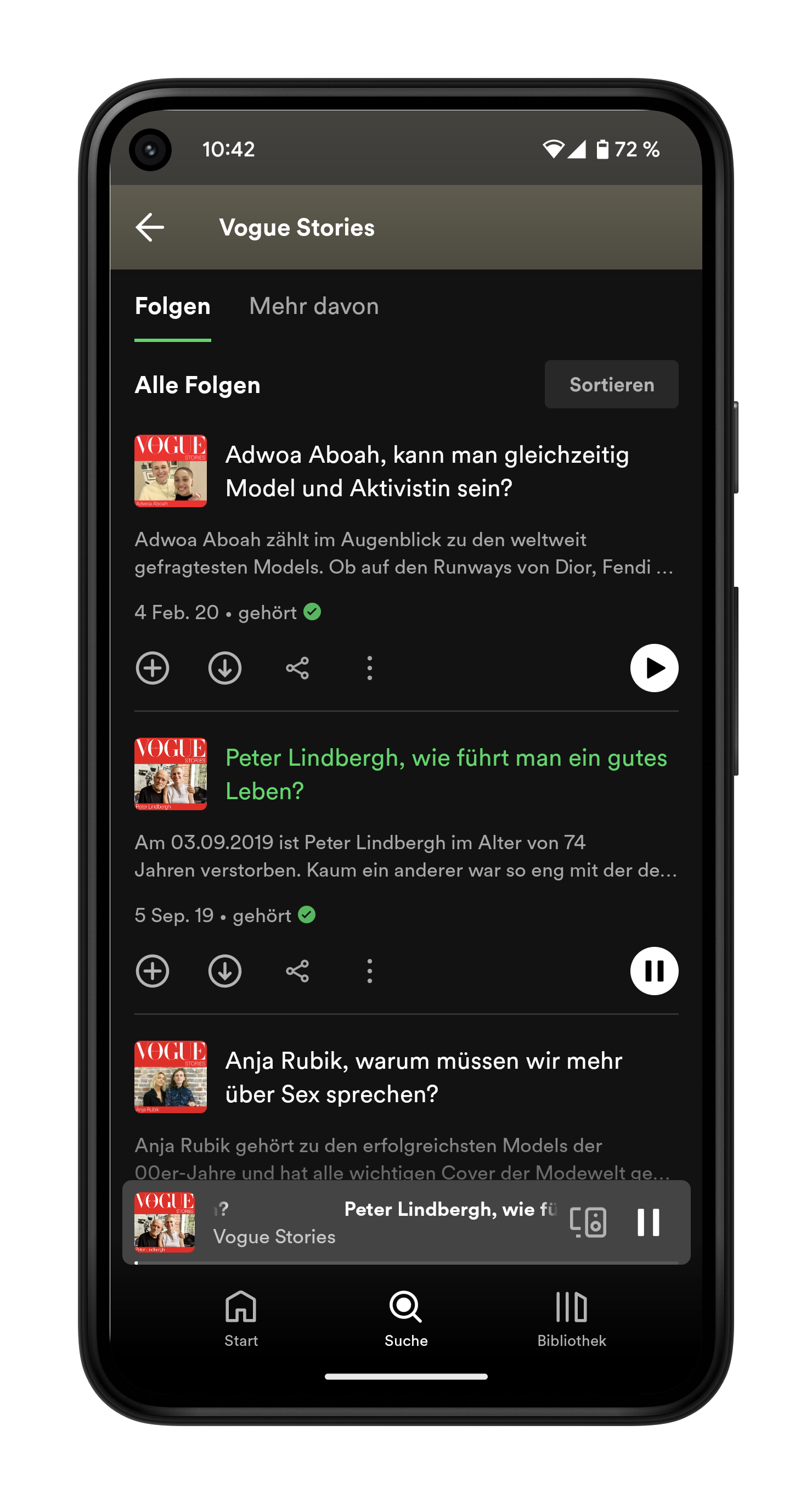The image size is (812, 1504).
Task: Switch to the Mehr davon tab
Action: pyautogui.click(x=313, y=306)
